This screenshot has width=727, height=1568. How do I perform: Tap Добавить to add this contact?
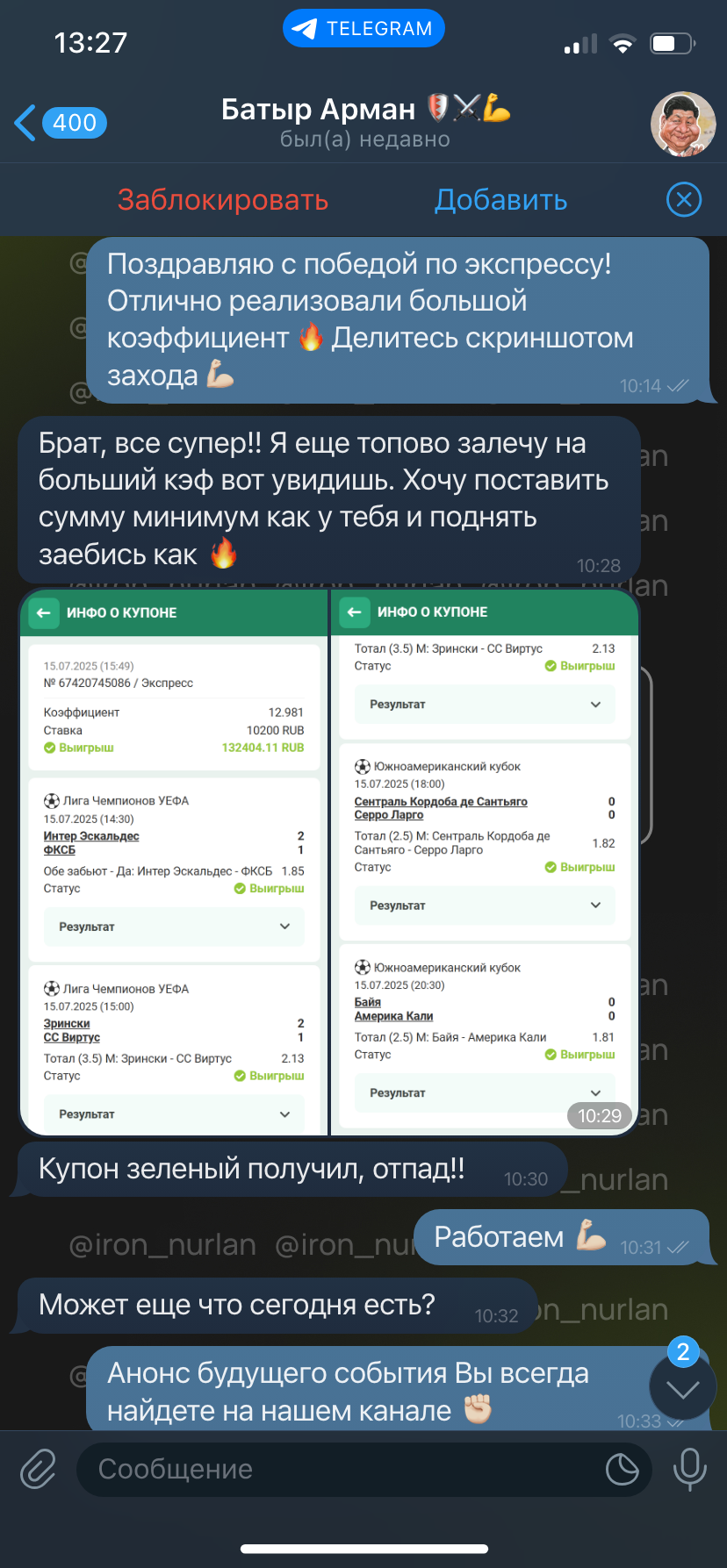500,200
